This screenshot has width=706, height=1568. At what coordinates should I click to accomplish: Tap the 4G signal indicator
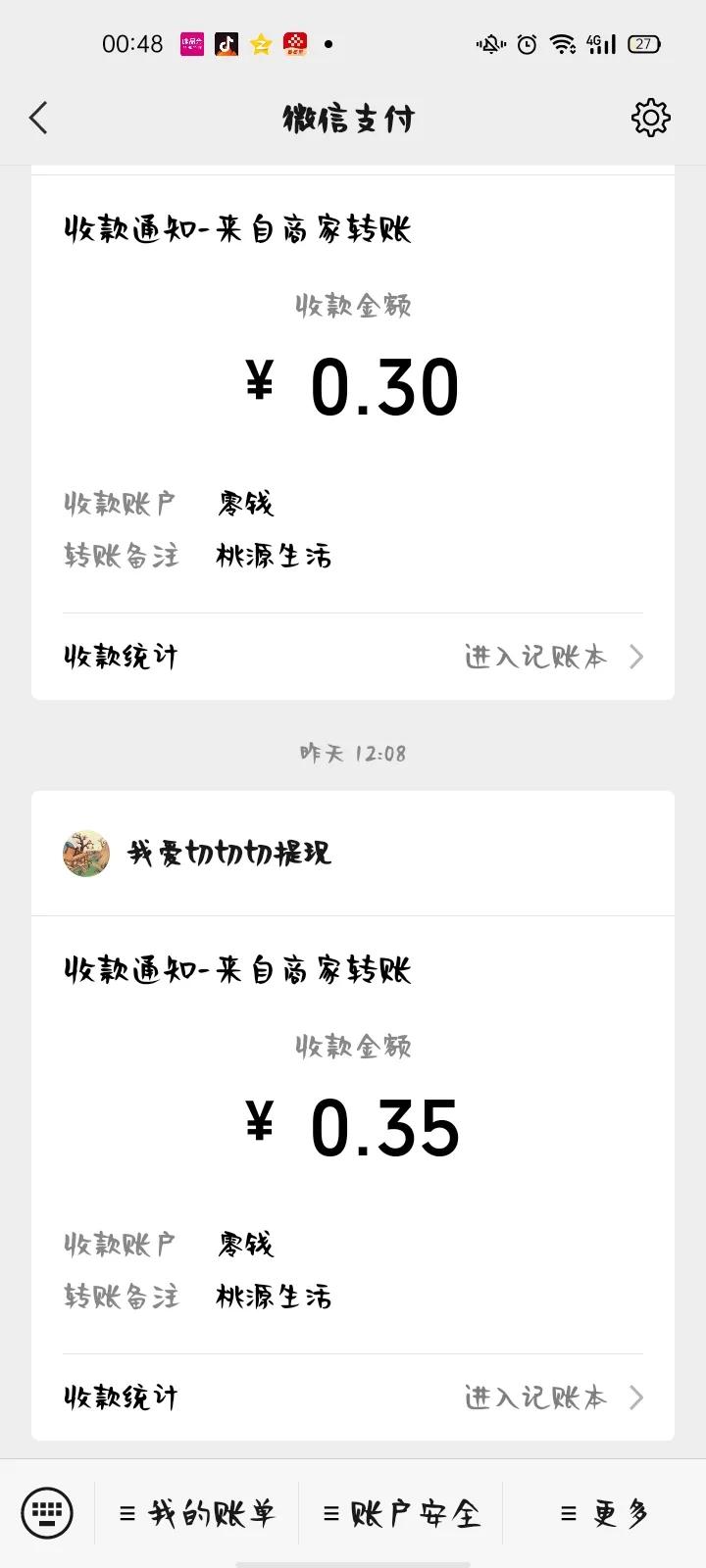click(601, 43)
